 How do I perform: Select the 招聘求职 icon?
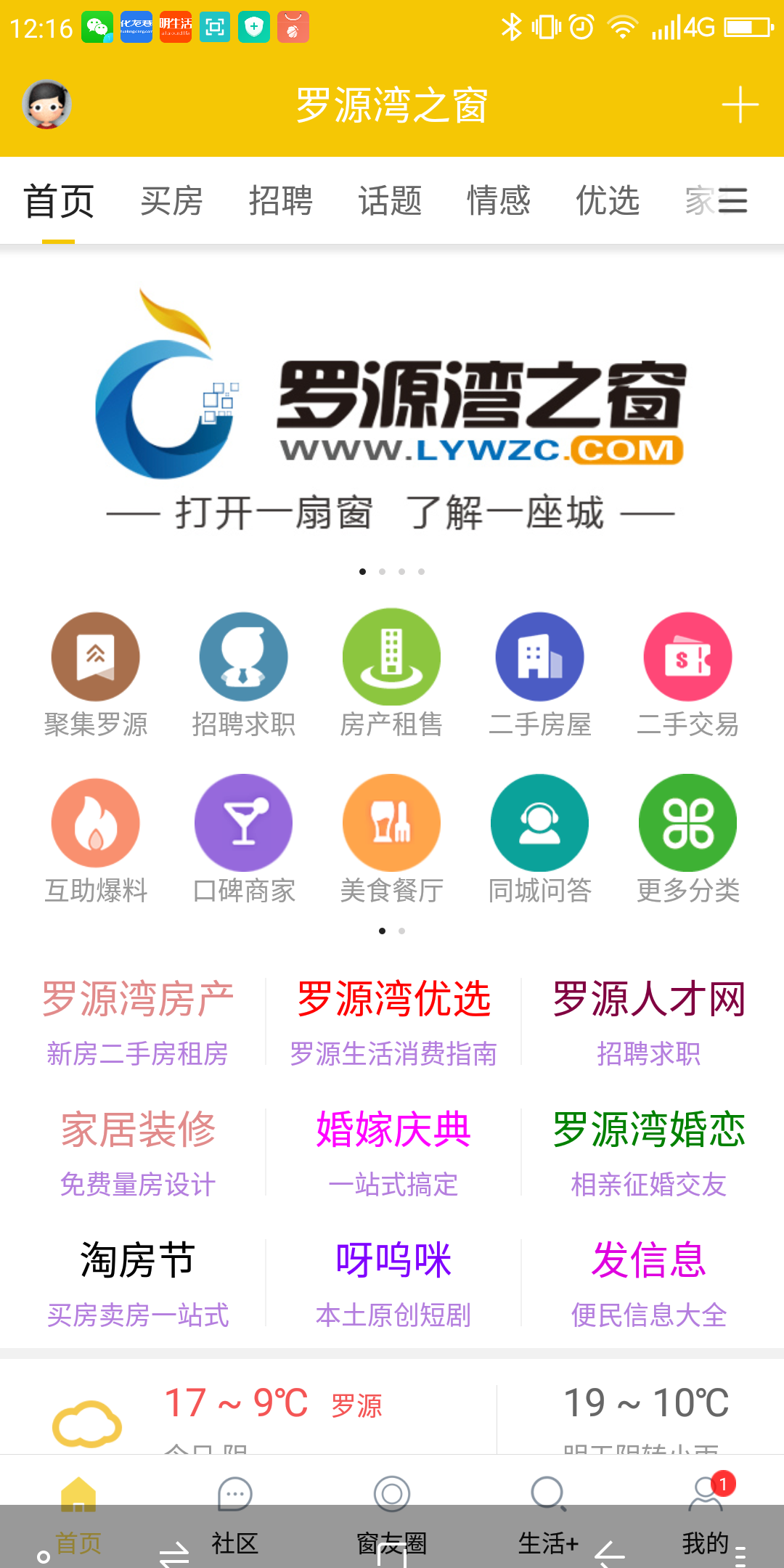coord(243,656)
